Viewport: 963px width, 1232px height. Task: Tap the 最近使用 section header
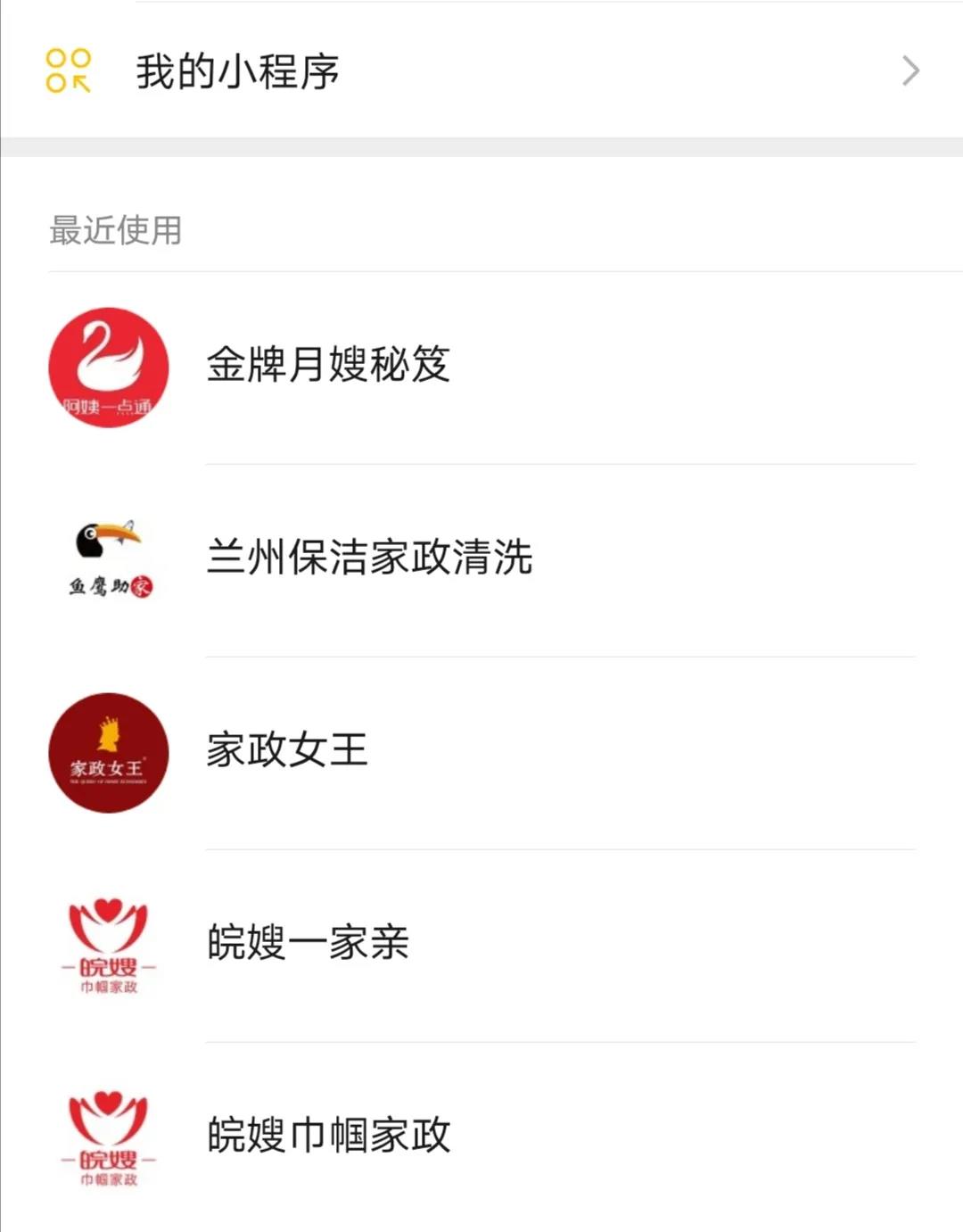(x=114, y=230)
